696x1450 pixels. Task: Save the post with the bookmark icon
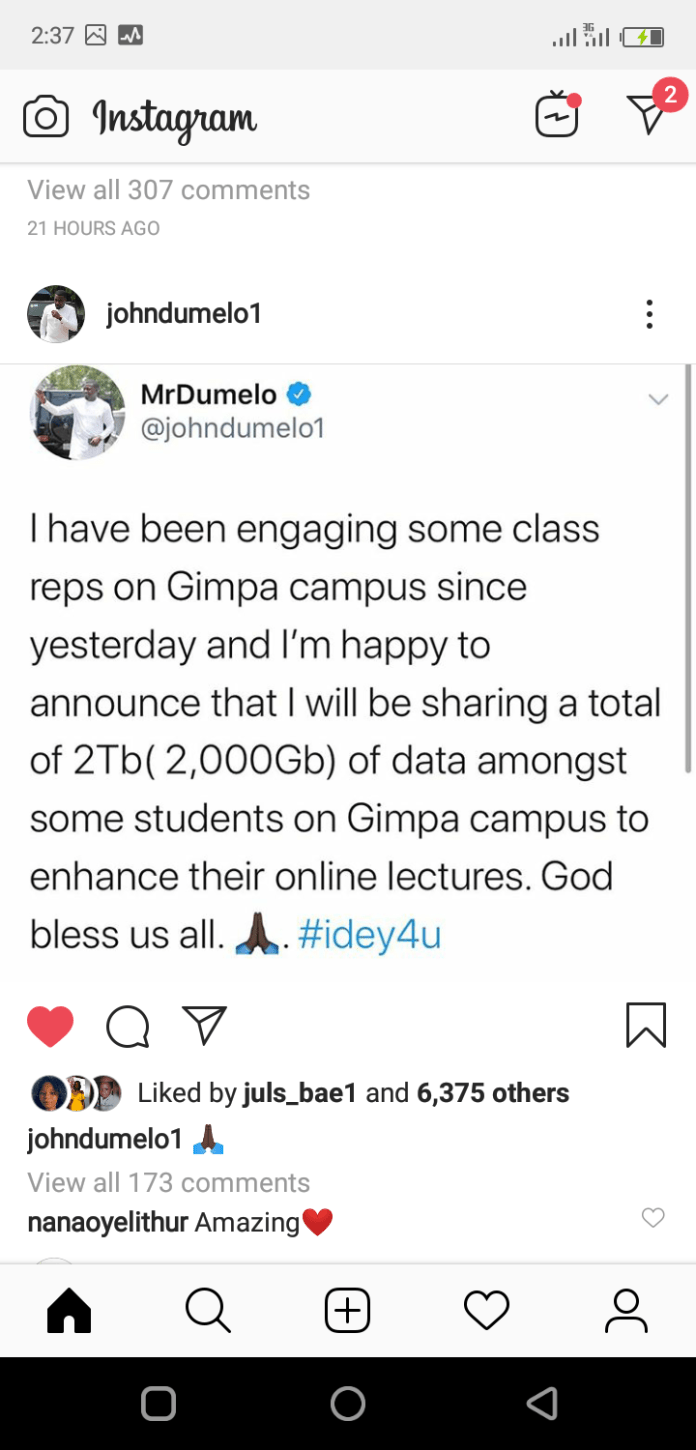(646, 1025)
